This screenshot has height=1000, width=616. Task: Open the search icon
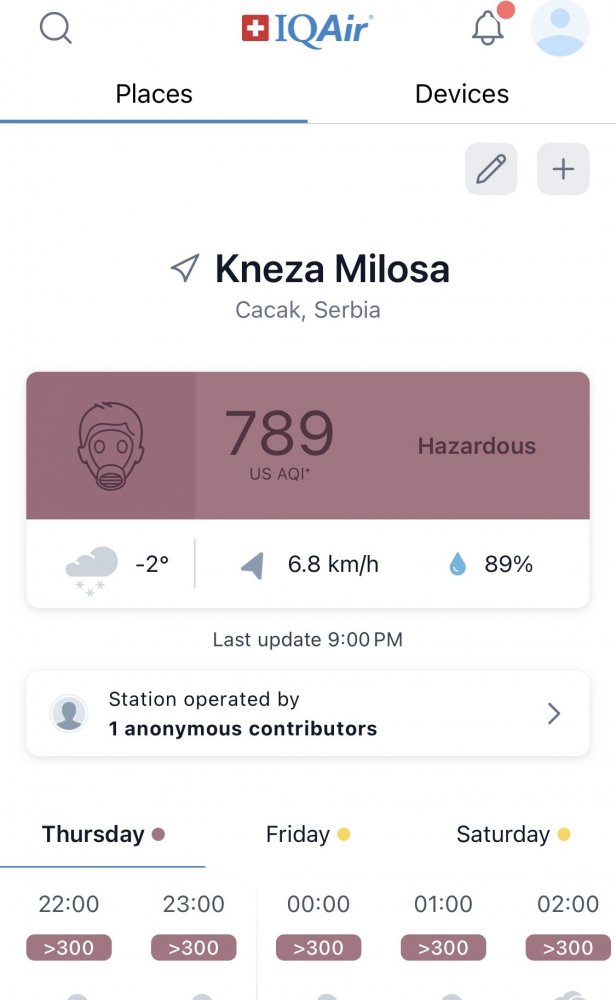coord(56,28)
